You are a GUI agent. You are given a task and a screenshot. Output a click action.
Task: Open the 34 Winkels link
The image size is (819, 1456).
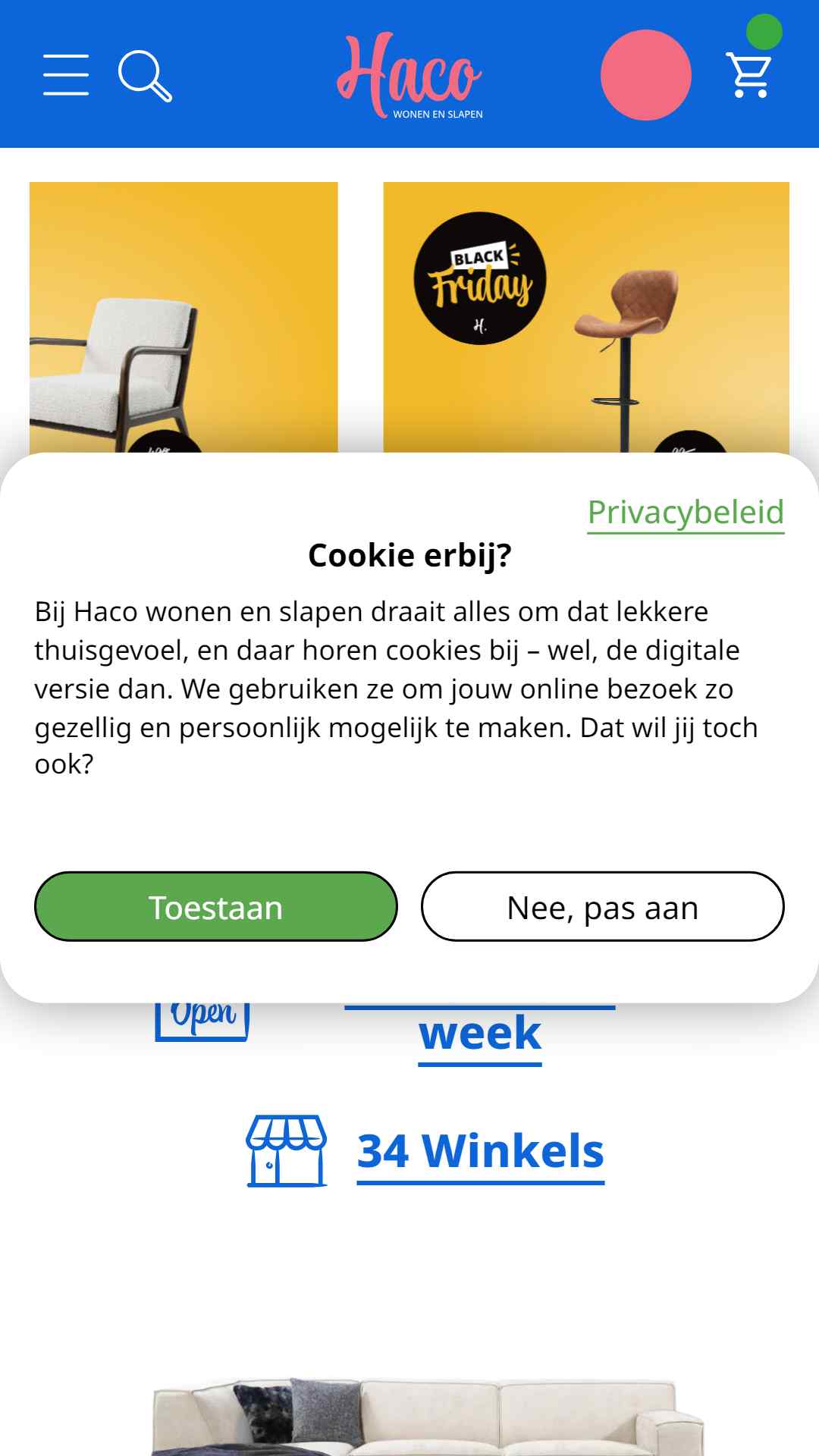pyautogui.click(x=481, y=1152)
